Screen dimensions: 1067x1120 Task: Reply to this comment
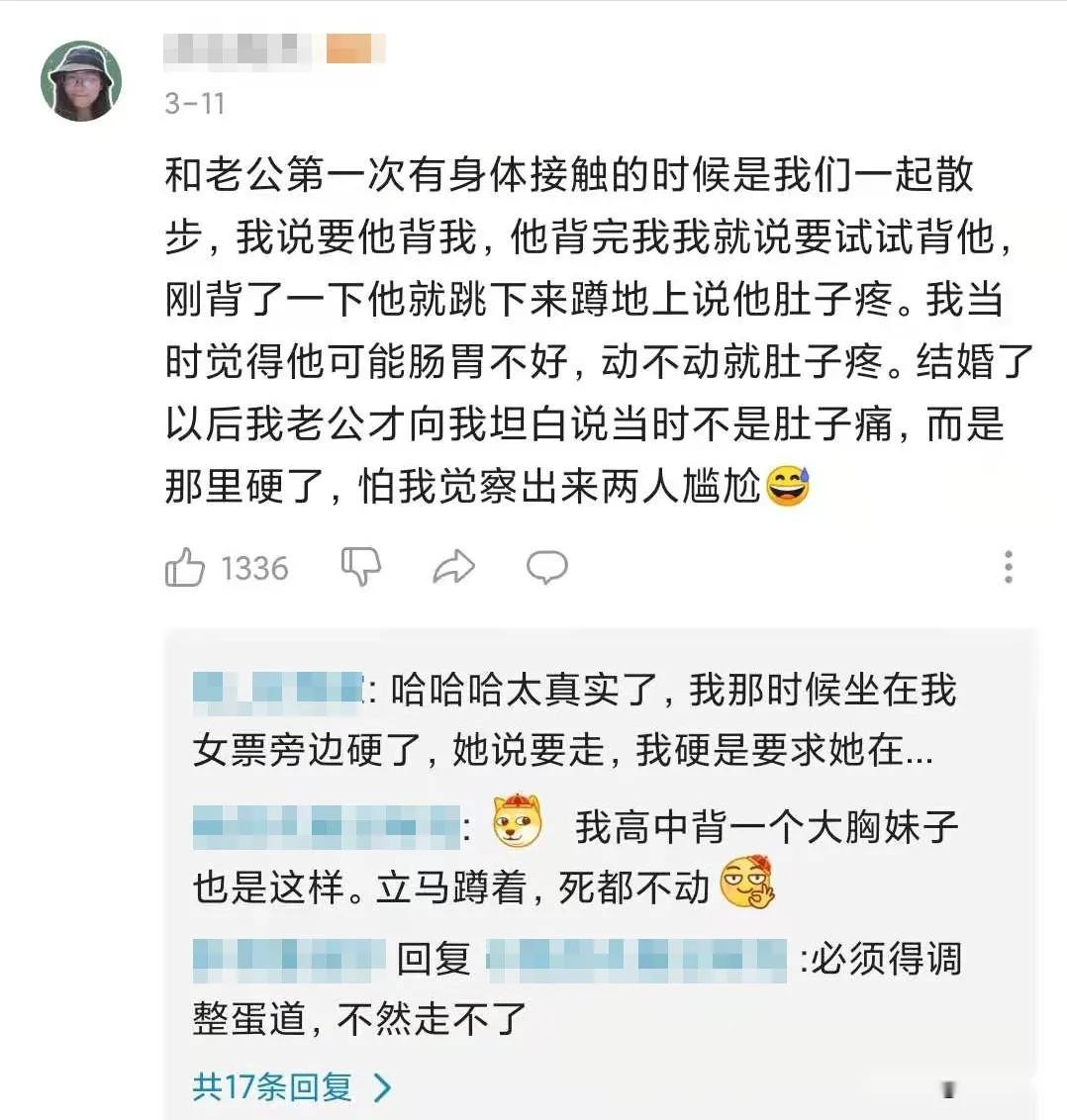click(546, 567)
